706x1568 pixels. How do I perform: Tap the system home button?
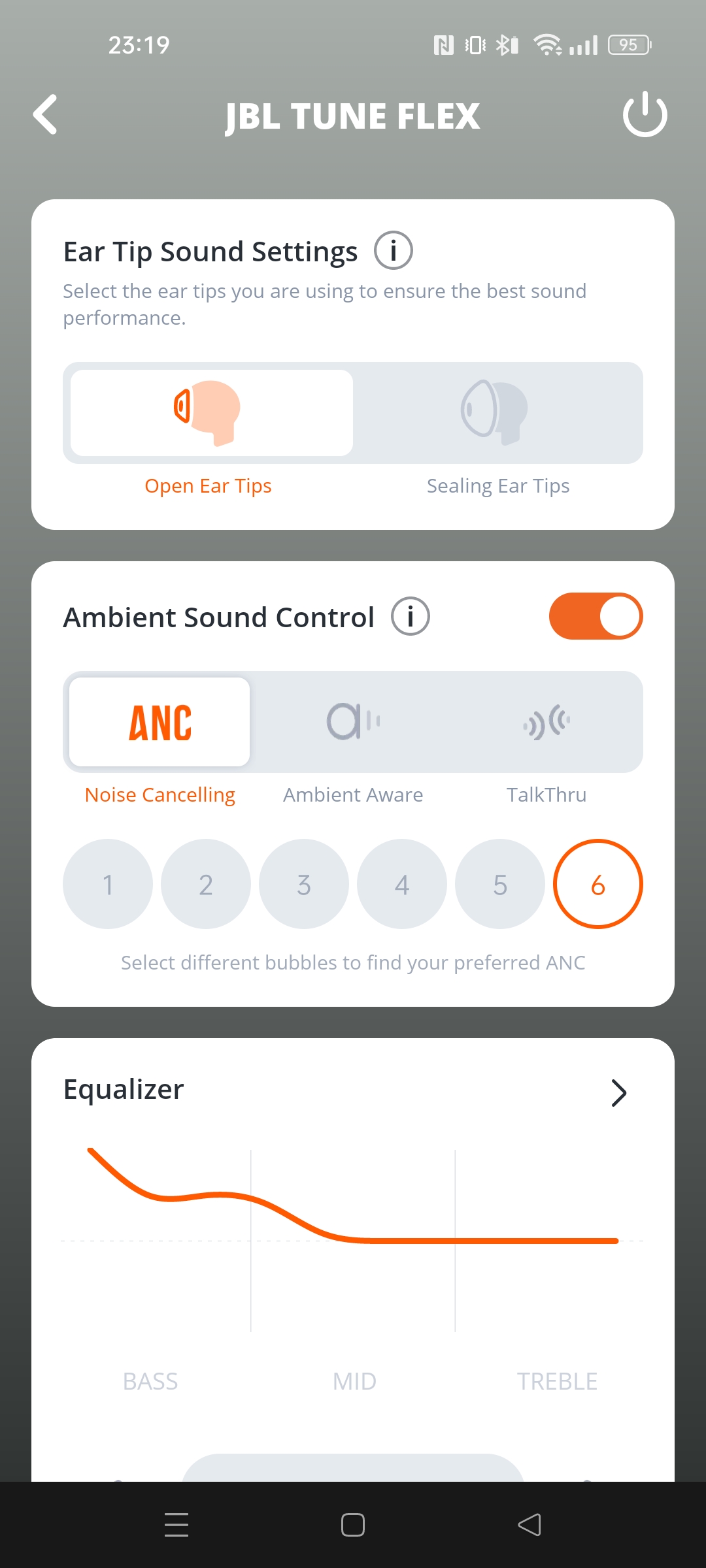click(353, 1525)
